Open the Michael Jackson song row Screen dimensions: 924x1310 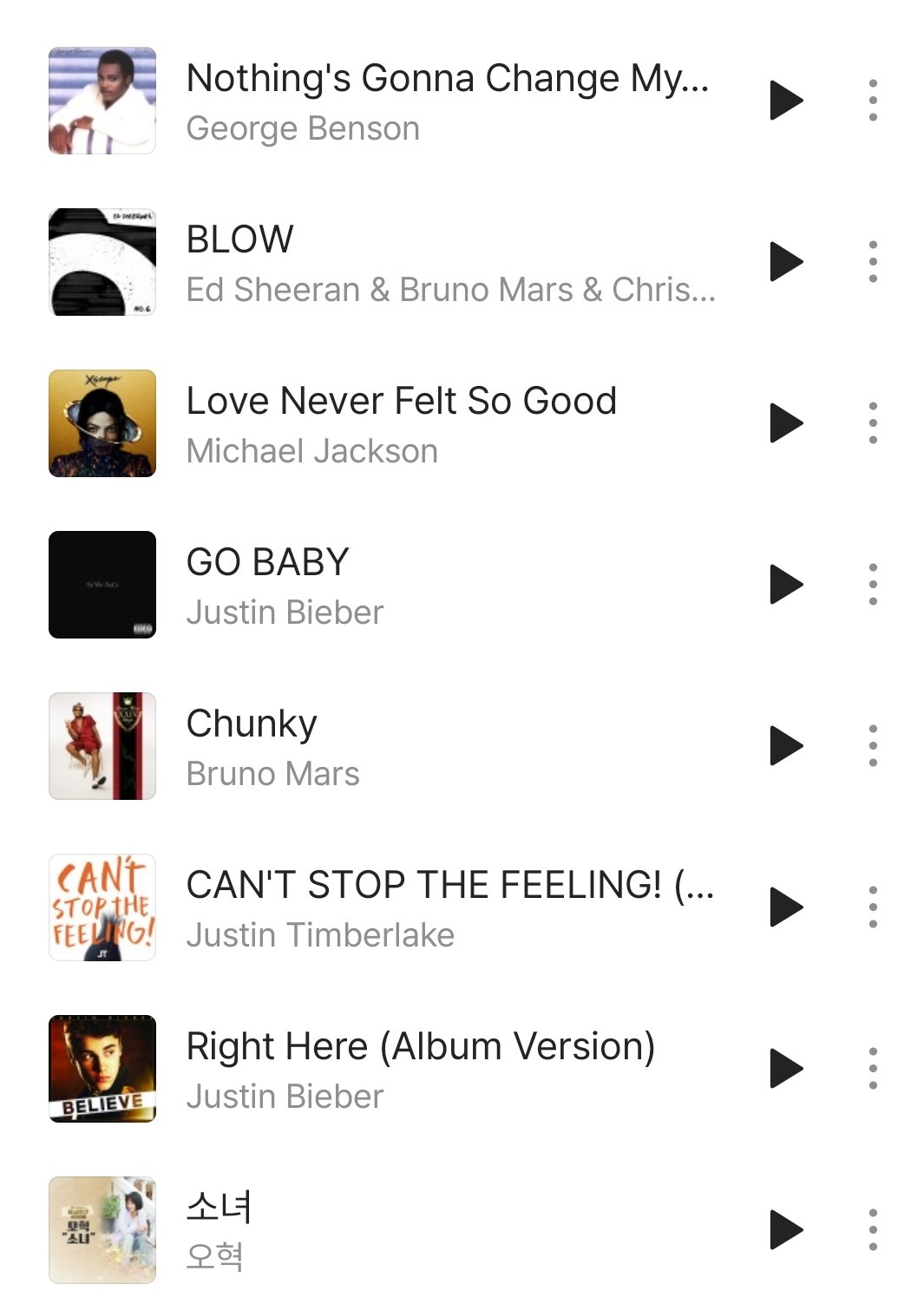point(401,424)
